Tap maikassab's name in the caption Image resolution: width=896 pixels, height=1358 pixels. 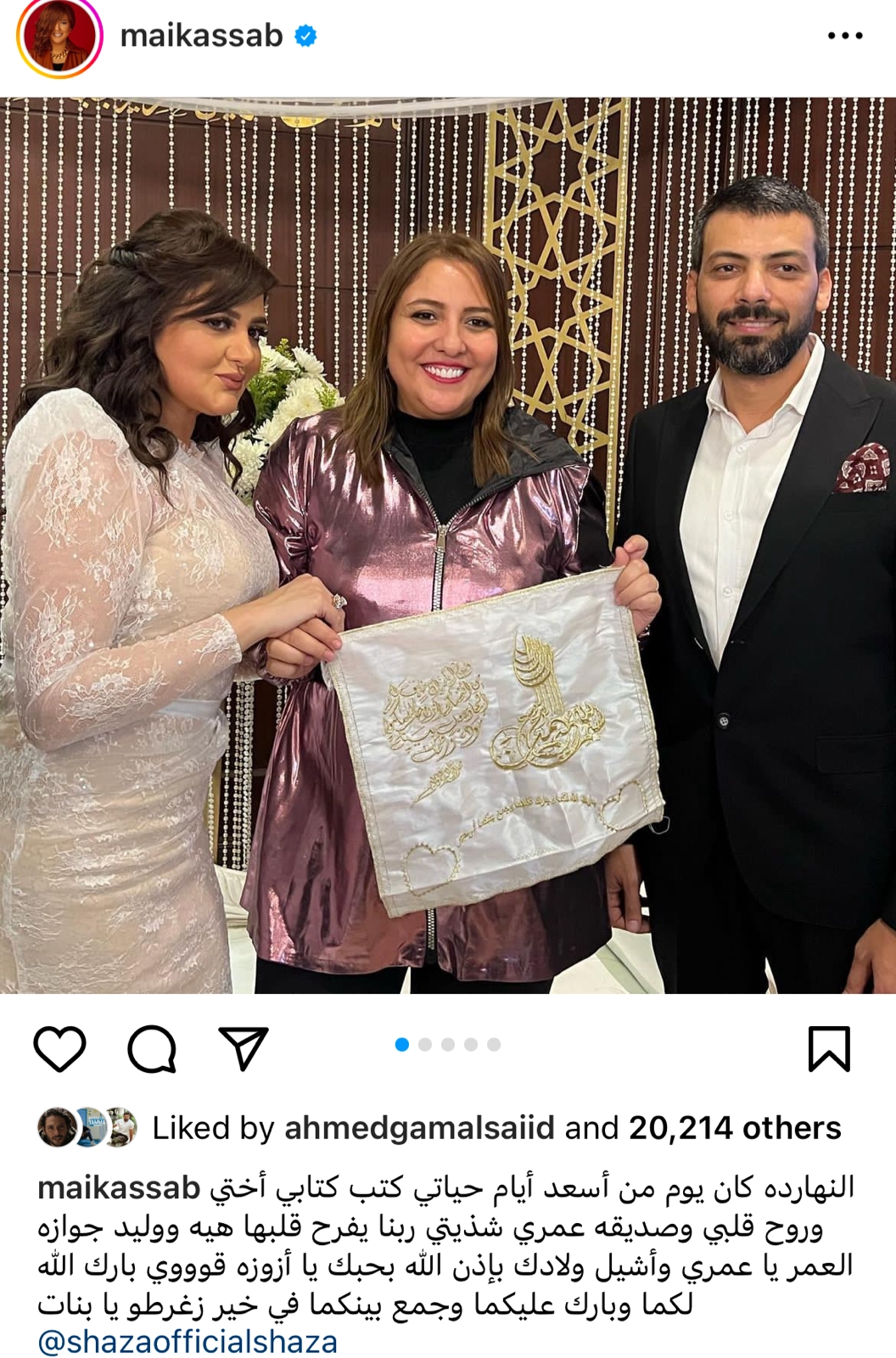click(119, 1187)
